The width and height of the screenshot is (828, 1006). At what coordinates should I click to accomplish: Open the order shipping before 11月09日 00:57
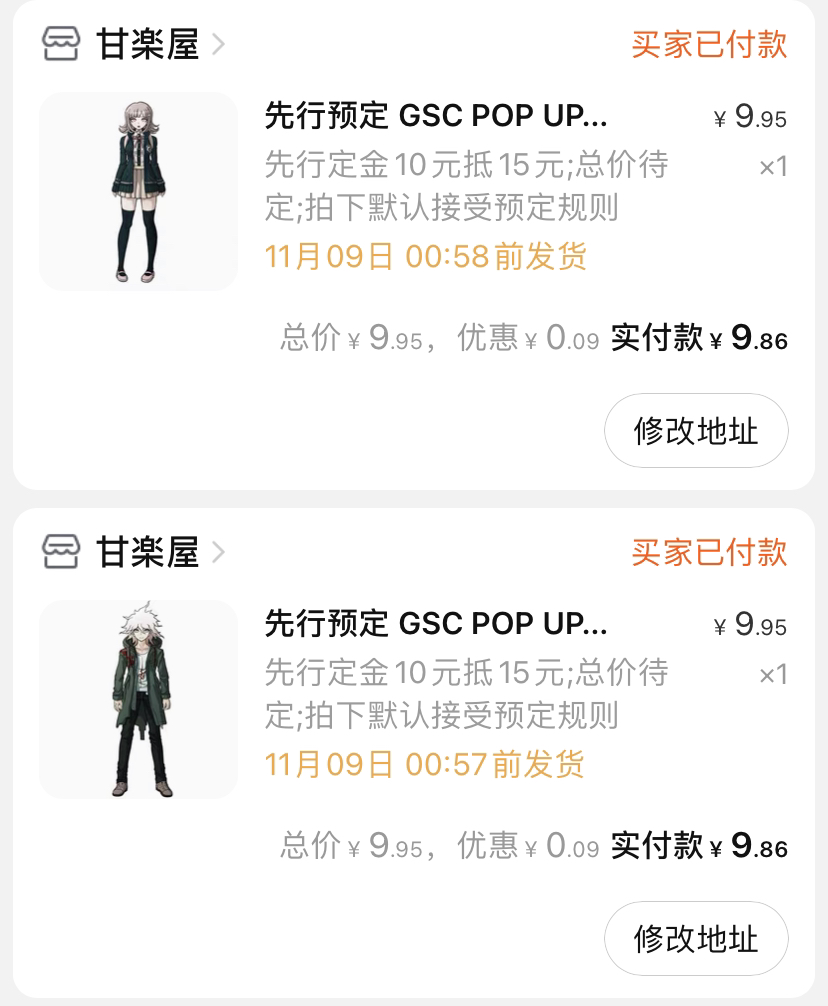tap(435, 626)
